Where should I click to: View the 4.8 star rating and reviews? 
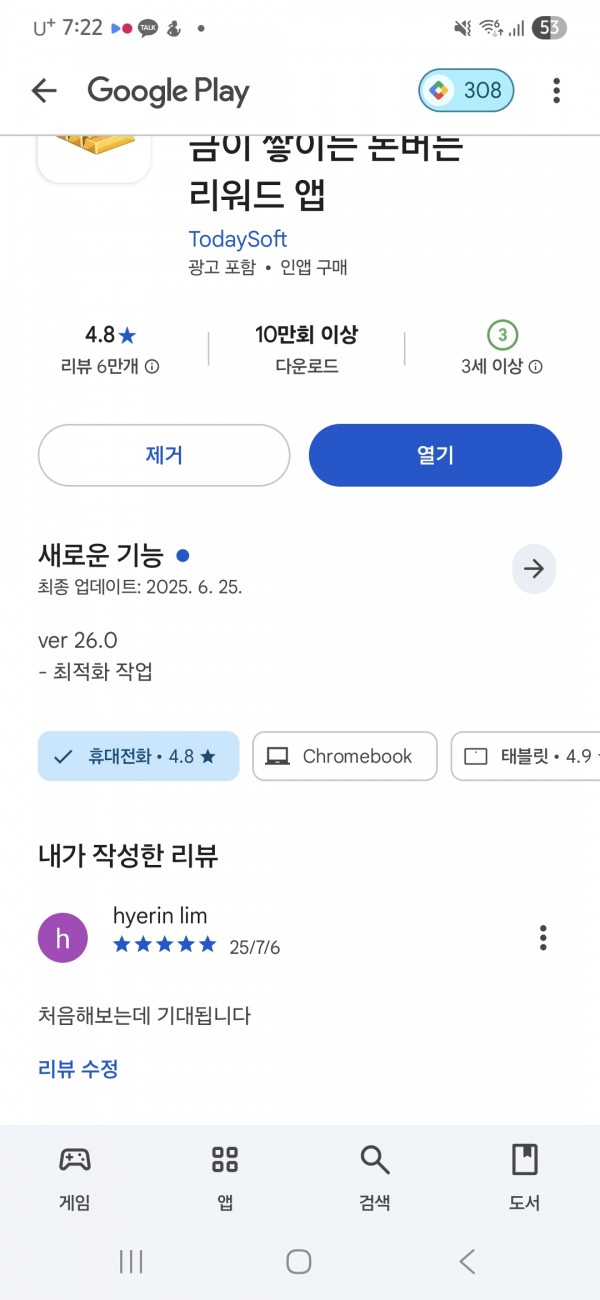(x=110, y=349)
